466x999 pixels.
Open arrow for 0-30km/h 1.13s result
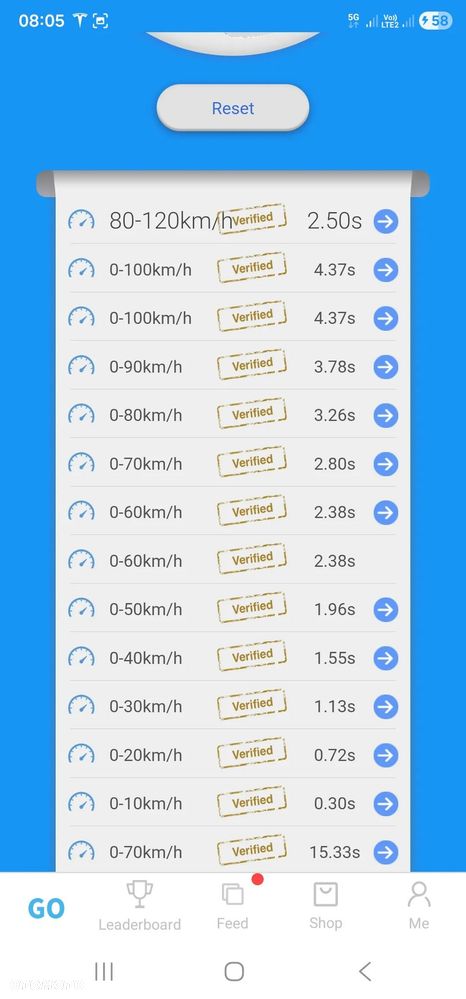click(386, 706)
